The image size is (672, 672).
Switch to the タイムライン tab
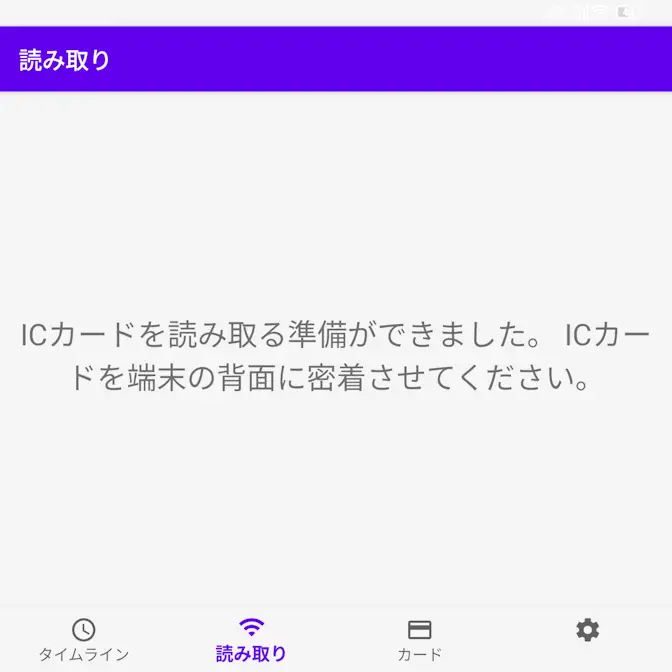coord(84,640)
